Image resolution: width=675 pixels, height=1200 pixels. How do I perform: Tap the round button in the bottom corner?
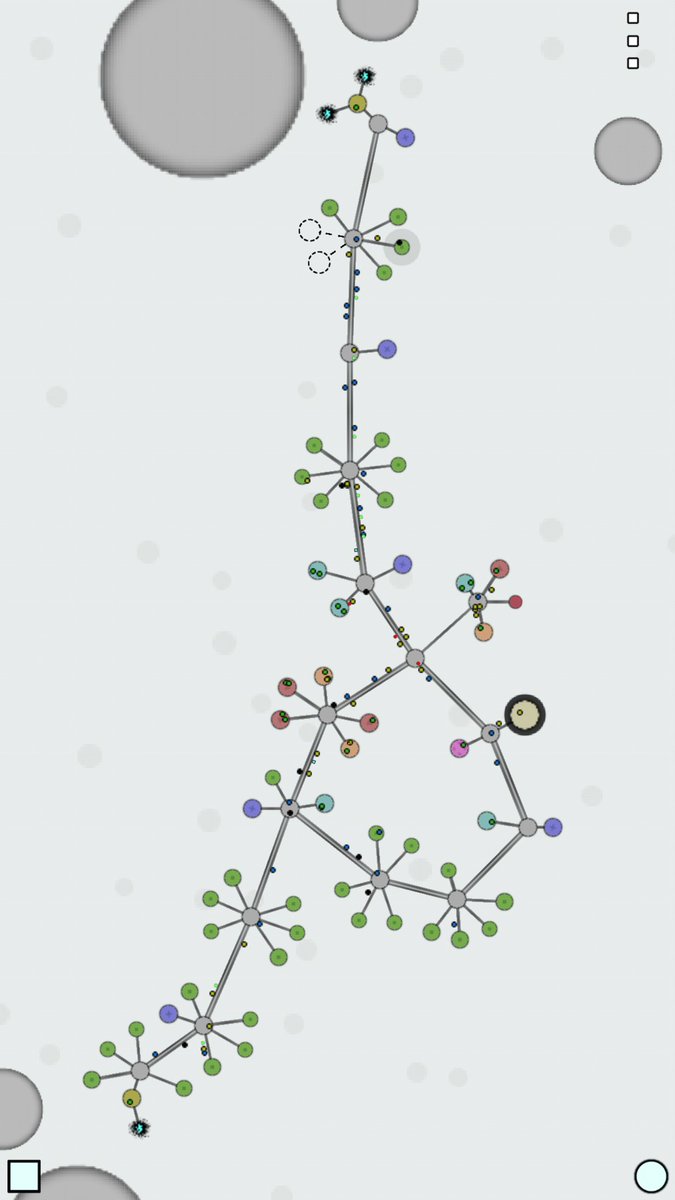point(651,1176)
